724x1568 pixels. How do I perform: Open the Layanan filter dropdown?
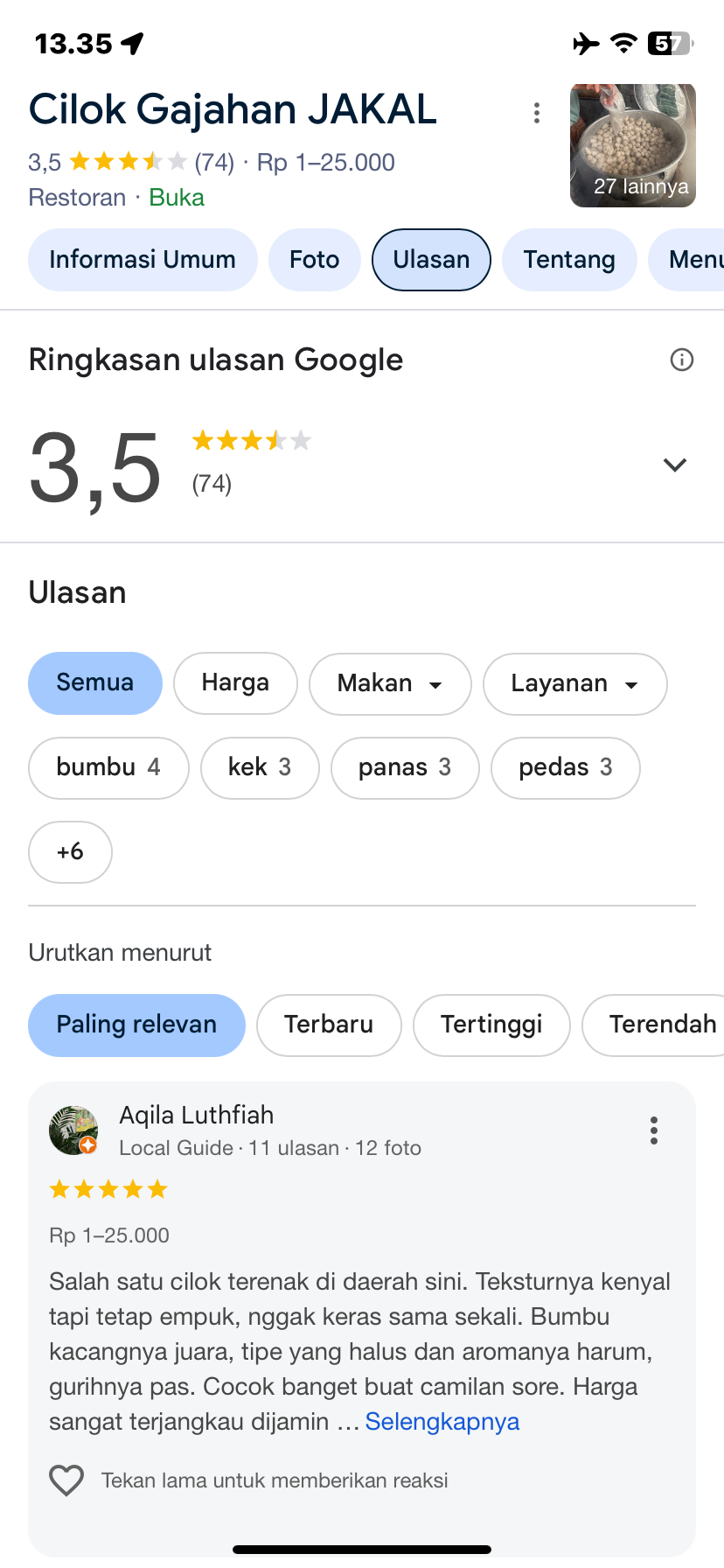pyautogui.click(x=574, y=683)
